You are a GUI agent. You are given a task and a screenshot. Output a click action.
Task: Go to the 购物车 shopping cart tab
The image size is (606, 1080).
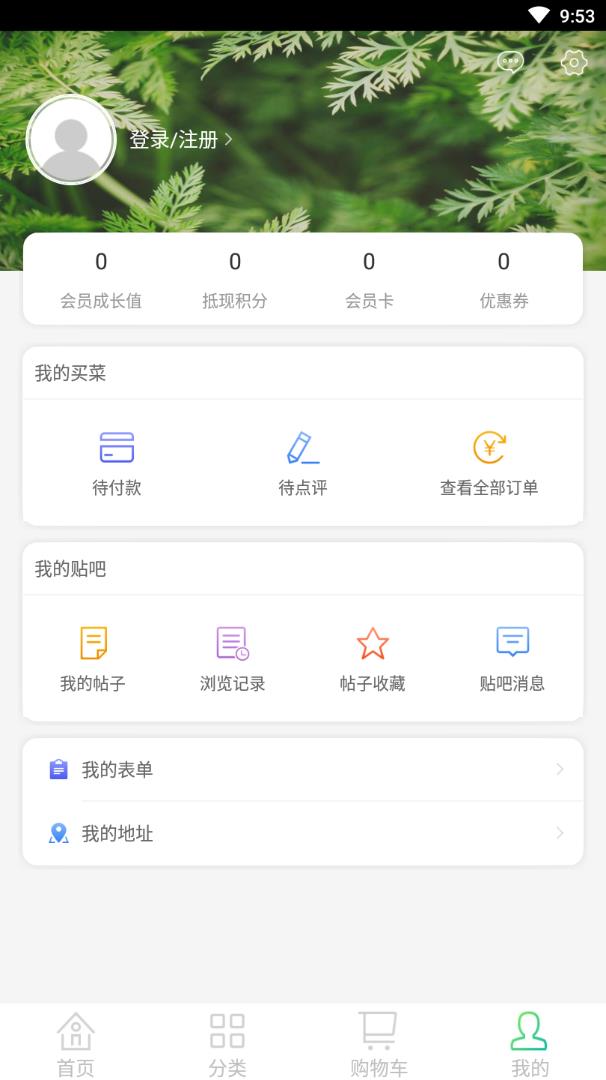tap(379, 1043)
